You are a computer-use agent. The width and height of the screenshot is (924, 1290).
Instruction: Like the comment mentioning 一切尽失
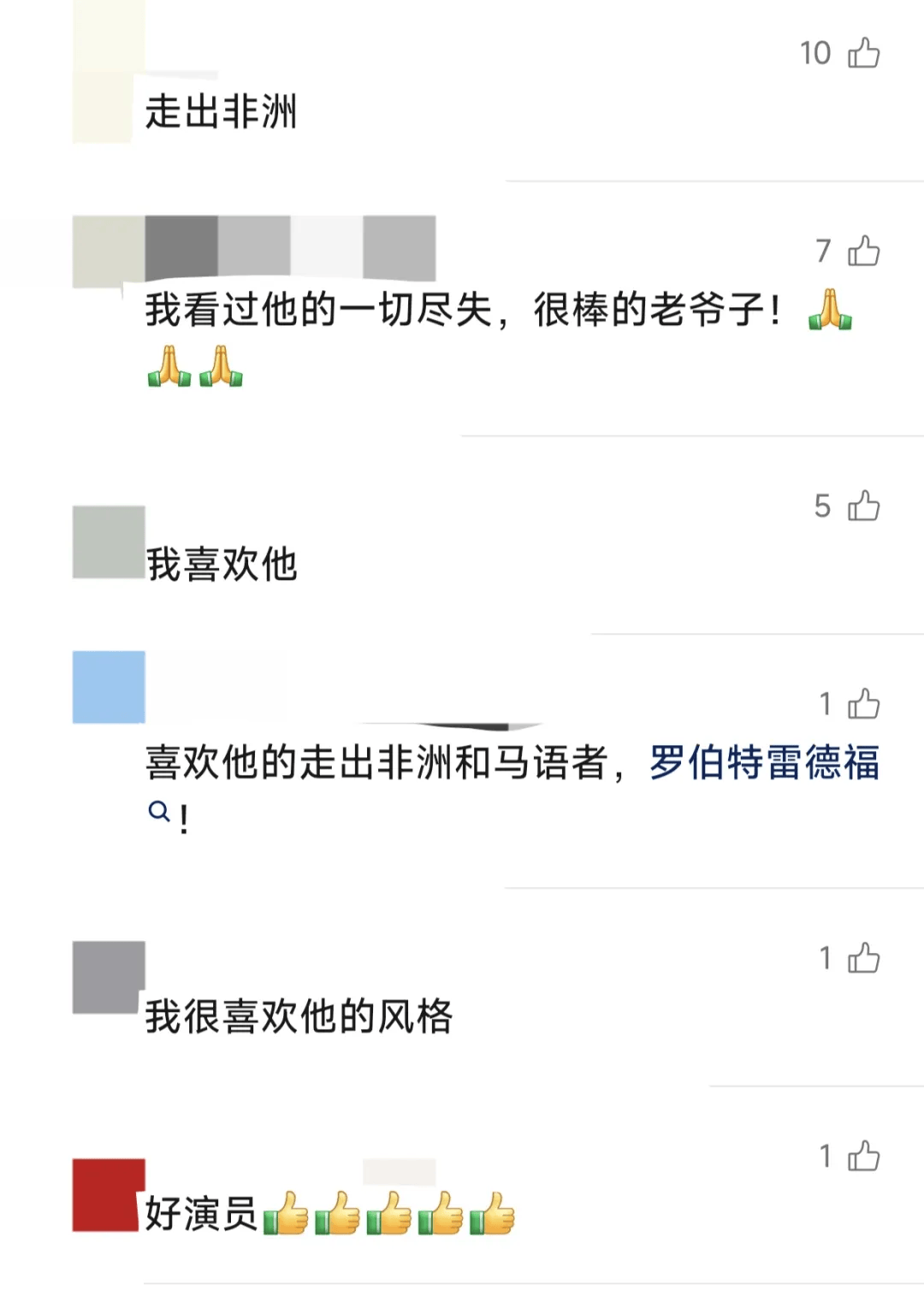pos(863,251)
